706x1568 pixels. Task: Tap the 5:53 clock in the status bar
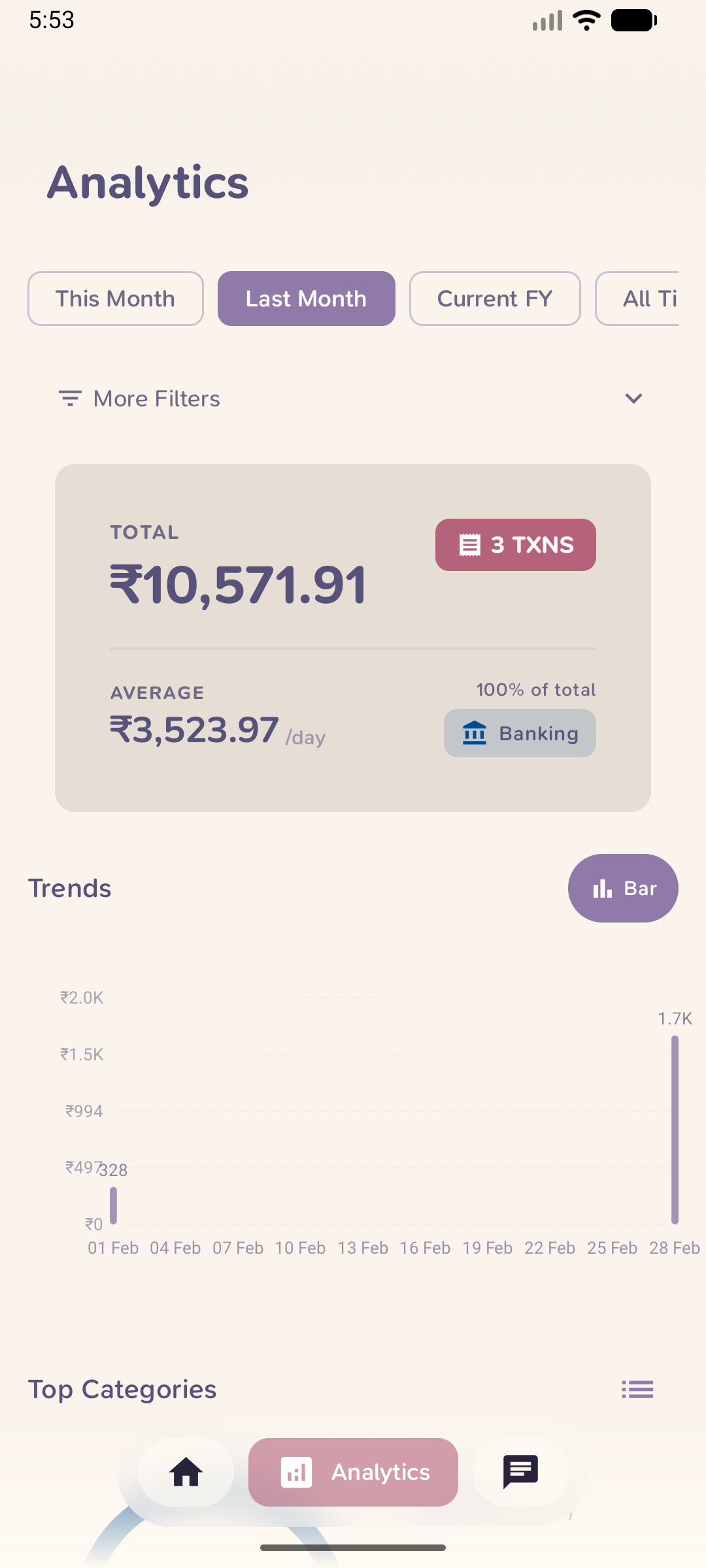tap(52, 20)
